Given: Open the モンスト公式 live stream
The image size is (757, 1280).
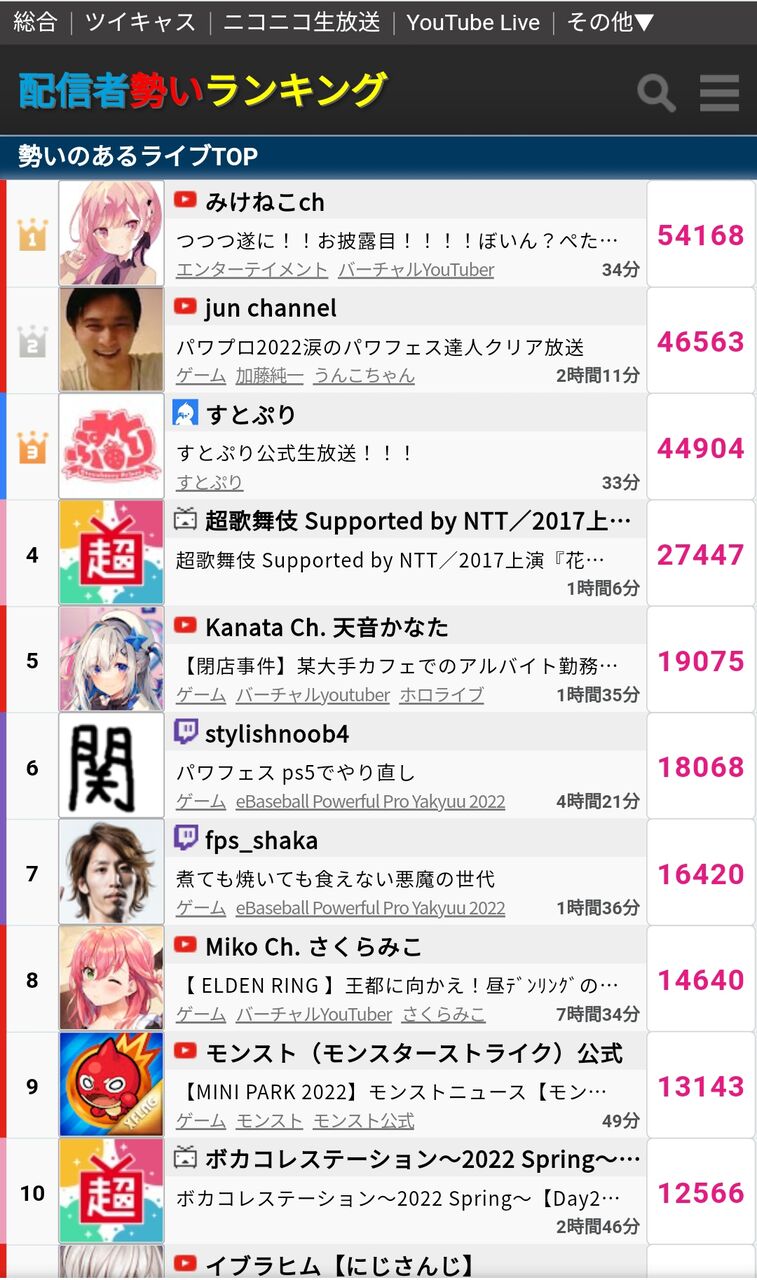Looking at the screenshot, I should [x=378, y=1085].
